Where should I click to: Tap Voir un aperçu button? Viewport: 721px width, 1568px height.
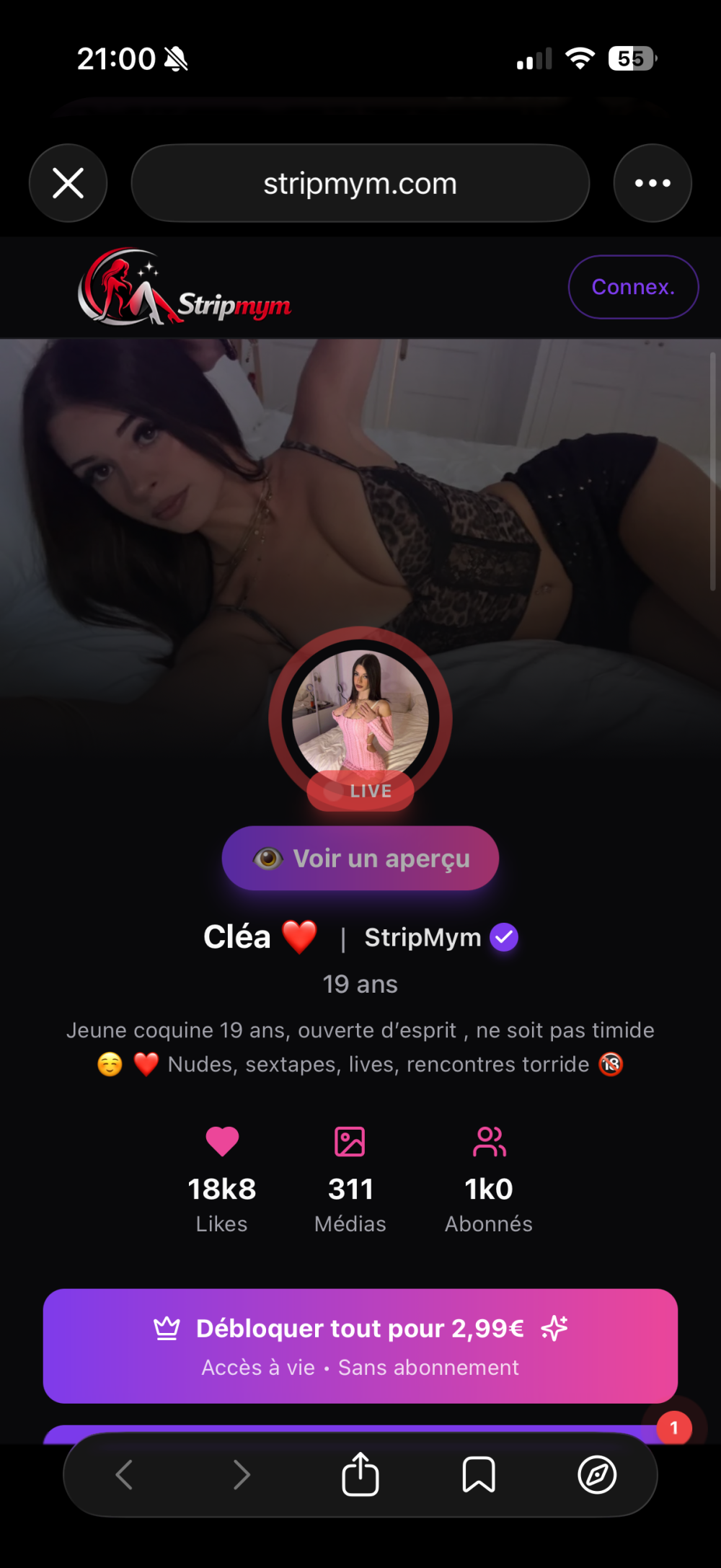point(360,858)
